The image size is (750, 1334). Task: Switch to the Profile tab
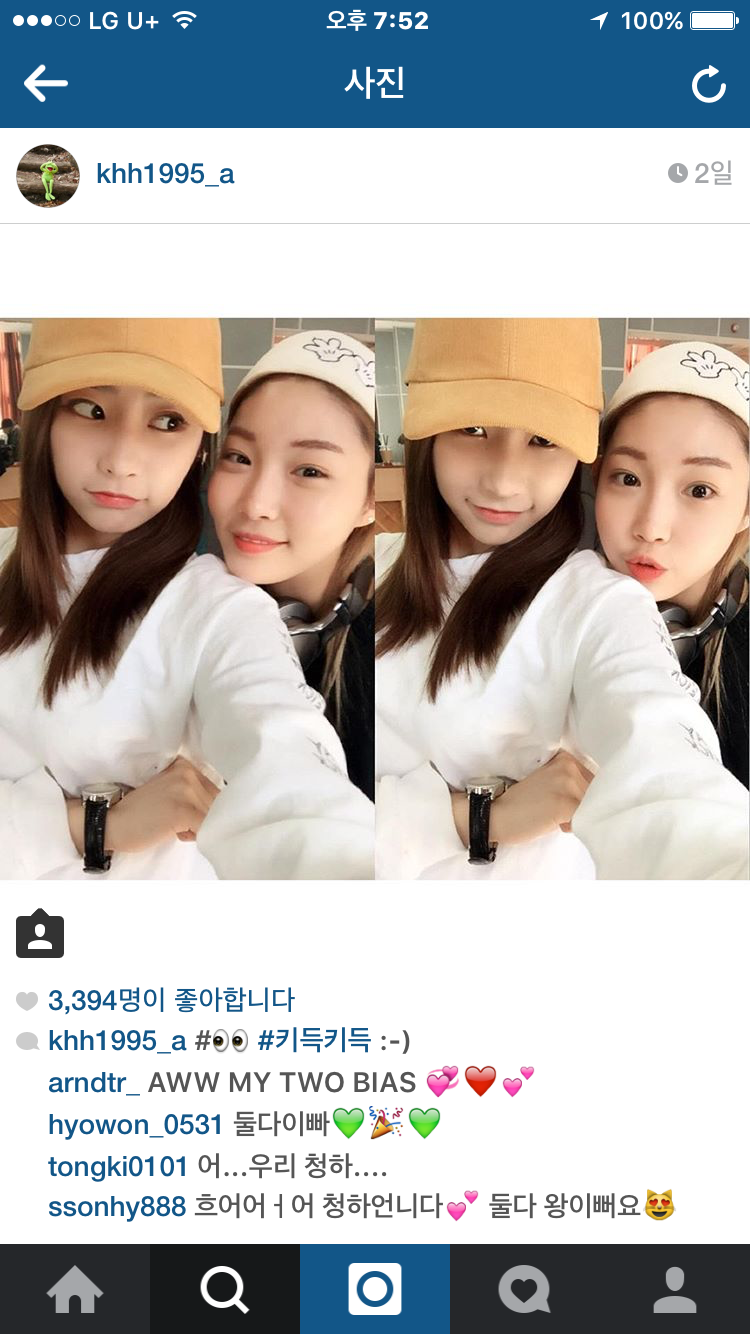[x=675, y=1289]
